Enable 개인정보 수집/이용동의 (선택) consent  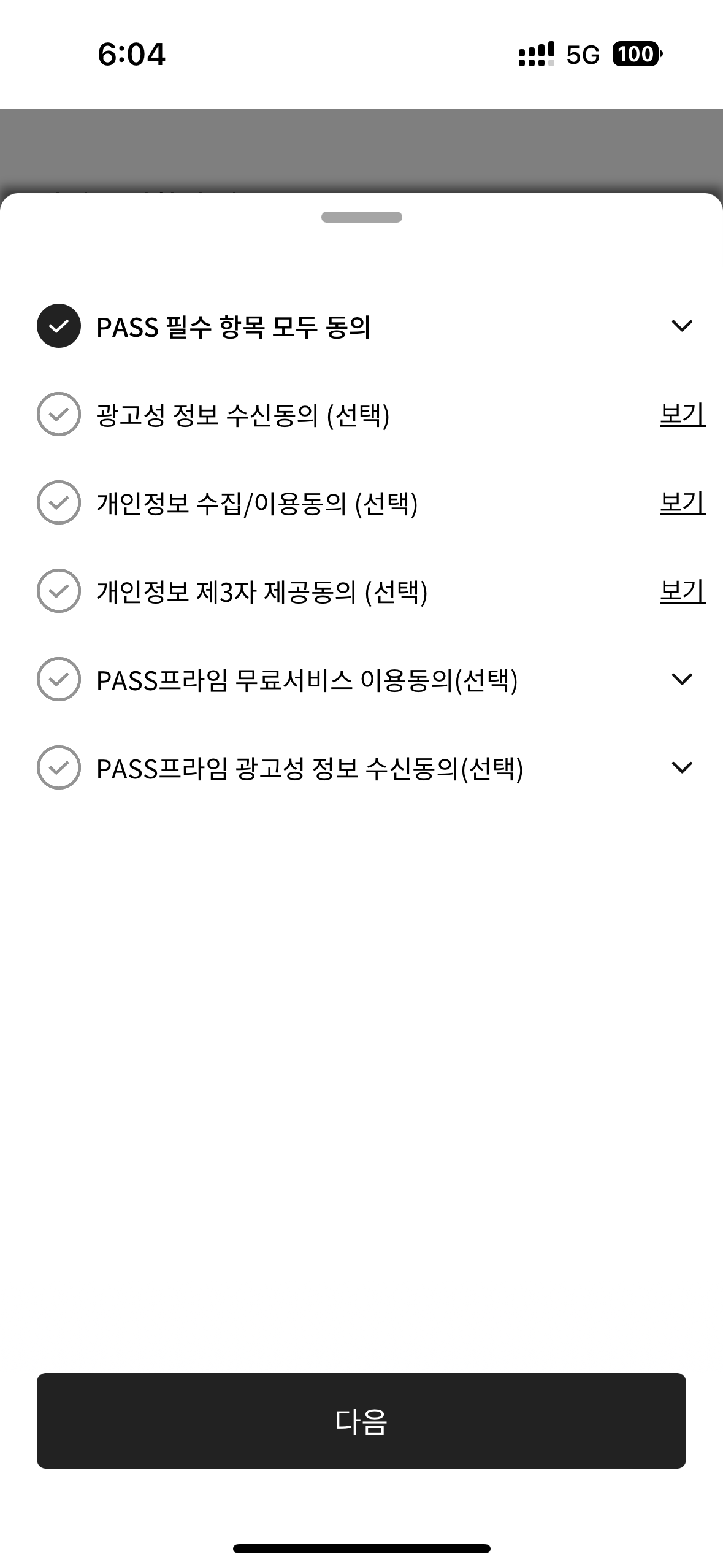59,503
